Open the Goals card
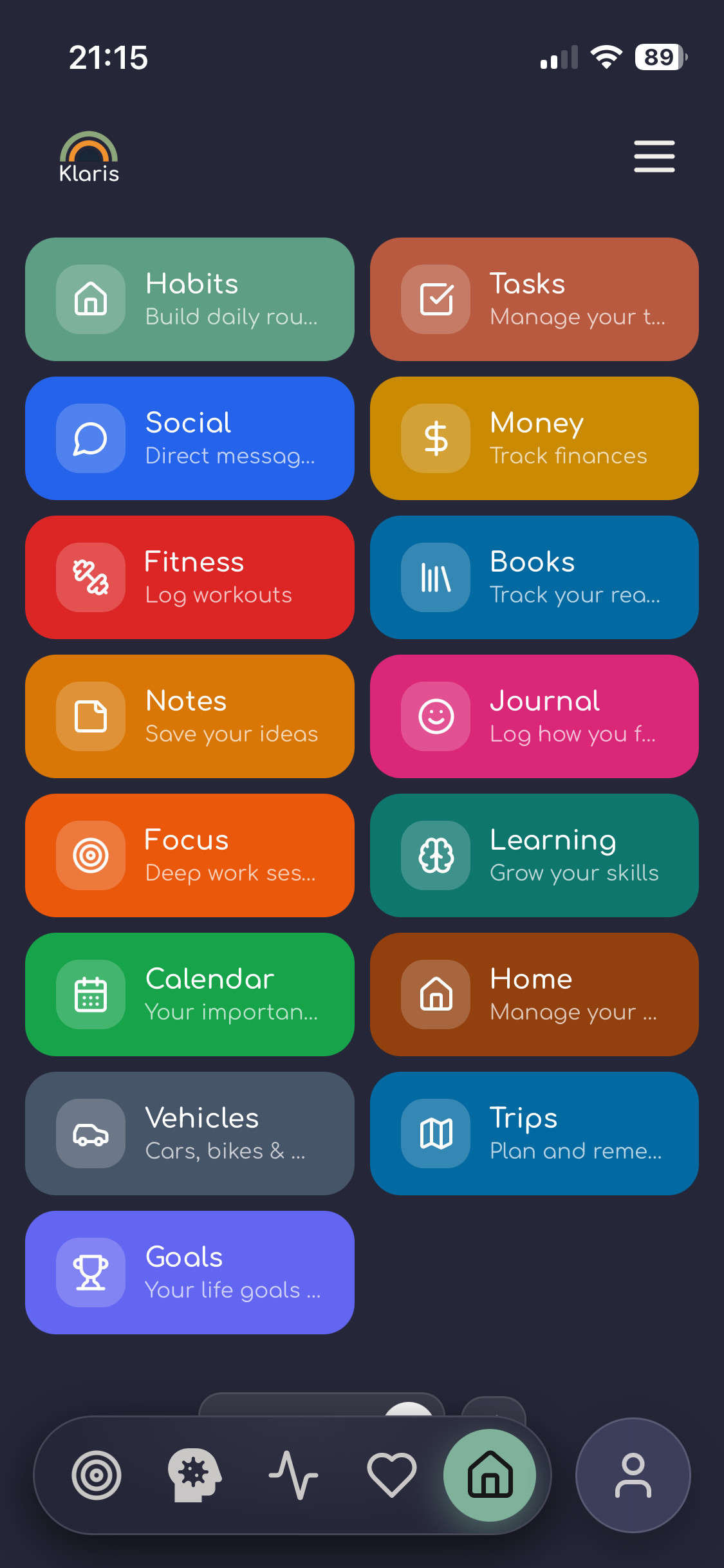 (x=190, y=1273)
